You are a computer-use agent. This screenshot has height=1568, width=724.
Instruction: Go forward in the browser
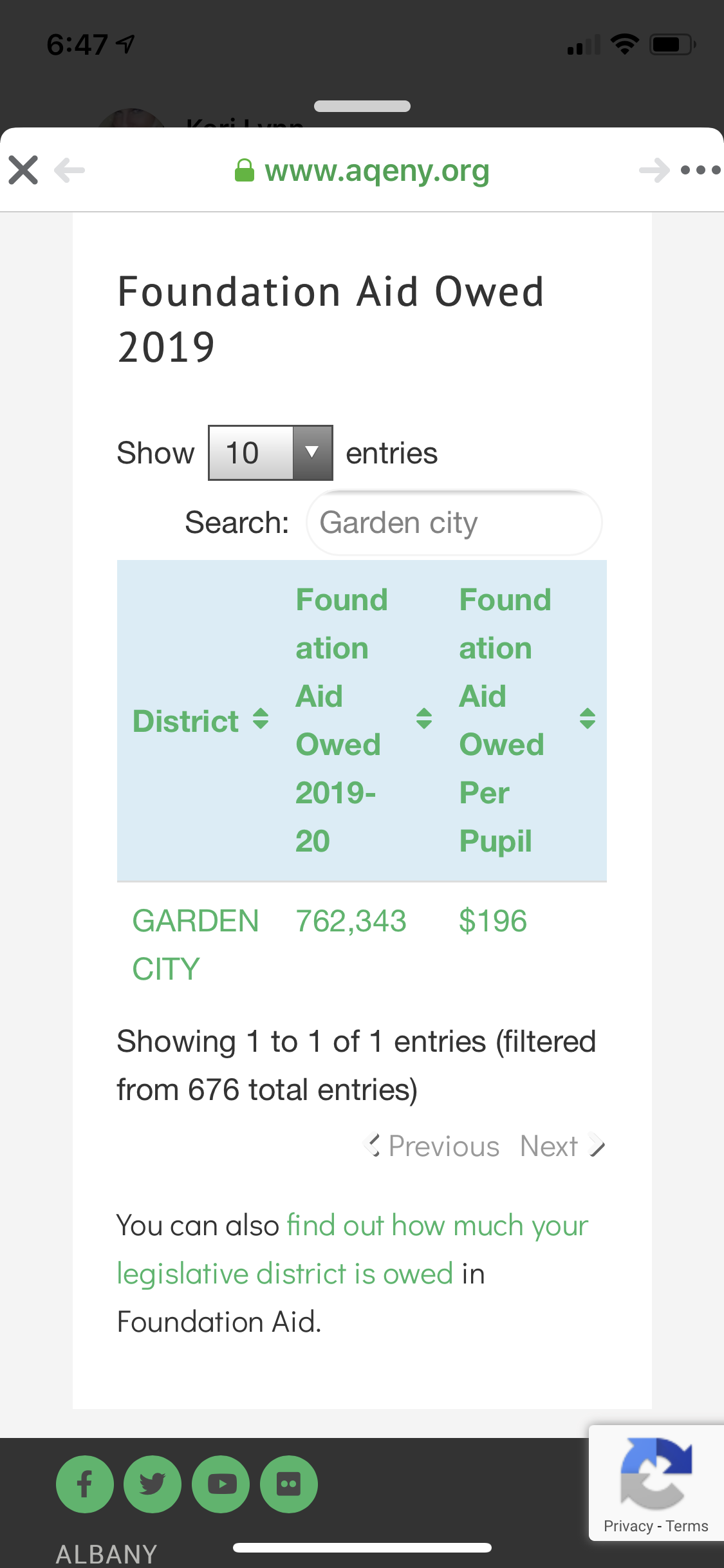coord(654,171)
